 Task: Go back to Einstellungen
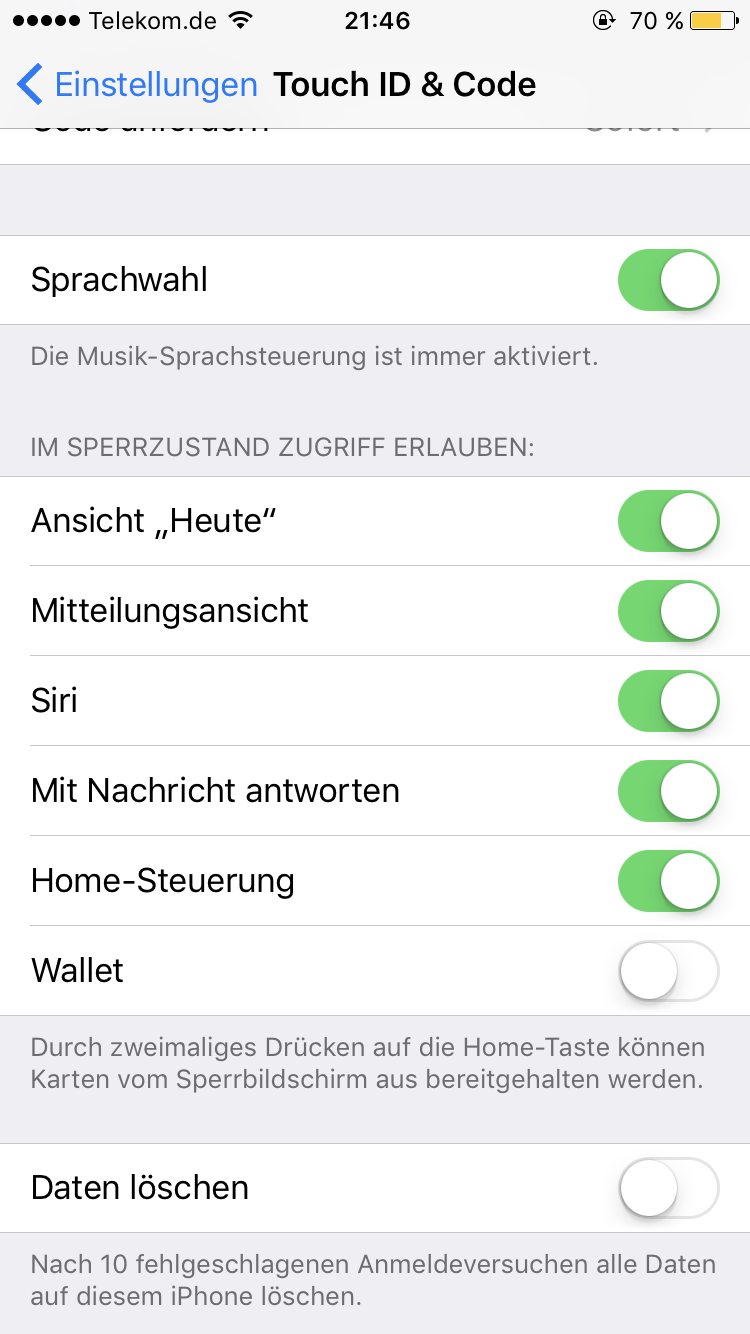[138, 85]
